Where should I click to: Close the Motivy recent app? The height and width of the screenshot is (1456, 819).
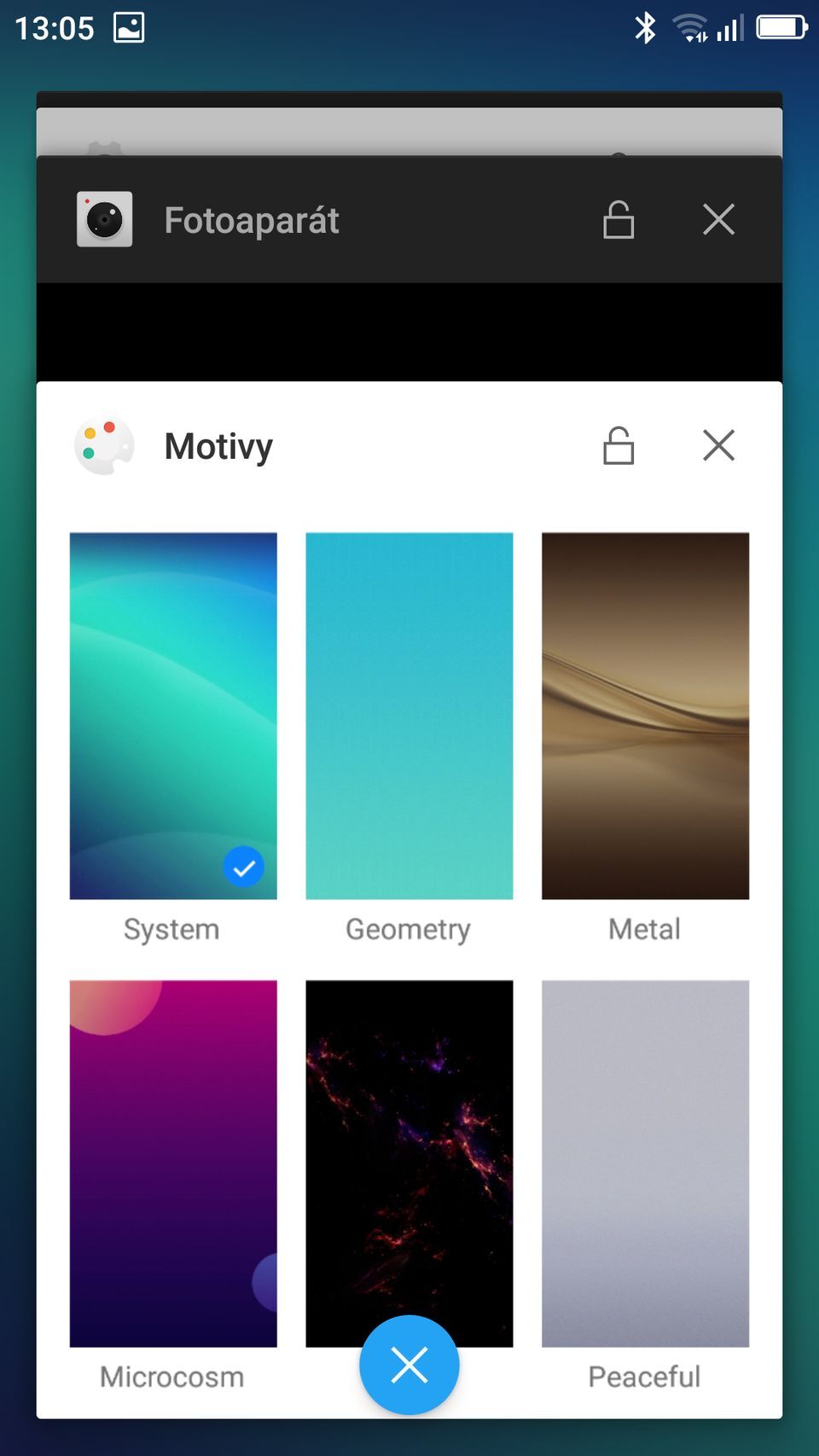718,445
